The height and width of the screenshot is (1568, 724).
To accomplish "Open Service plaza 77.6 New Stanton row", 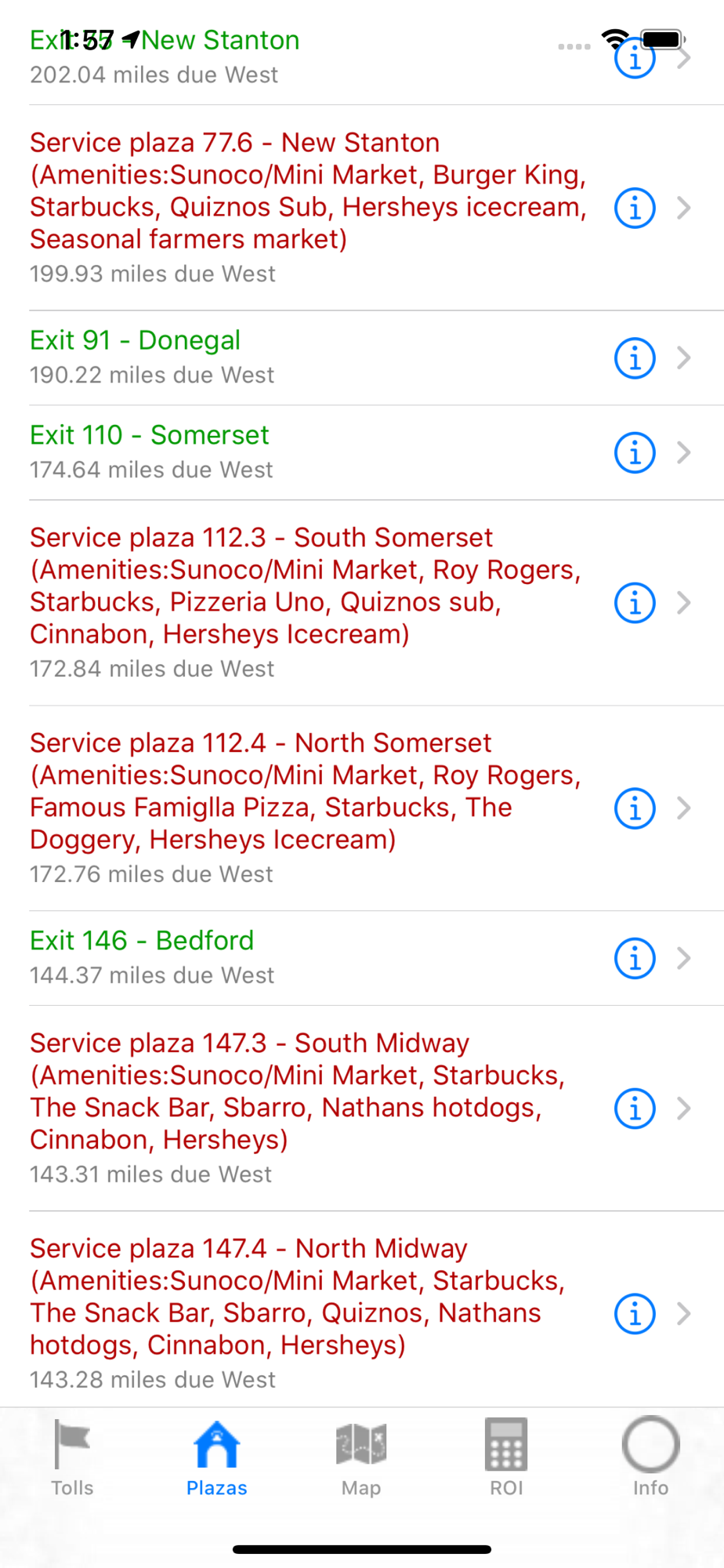I will [362, 208].
